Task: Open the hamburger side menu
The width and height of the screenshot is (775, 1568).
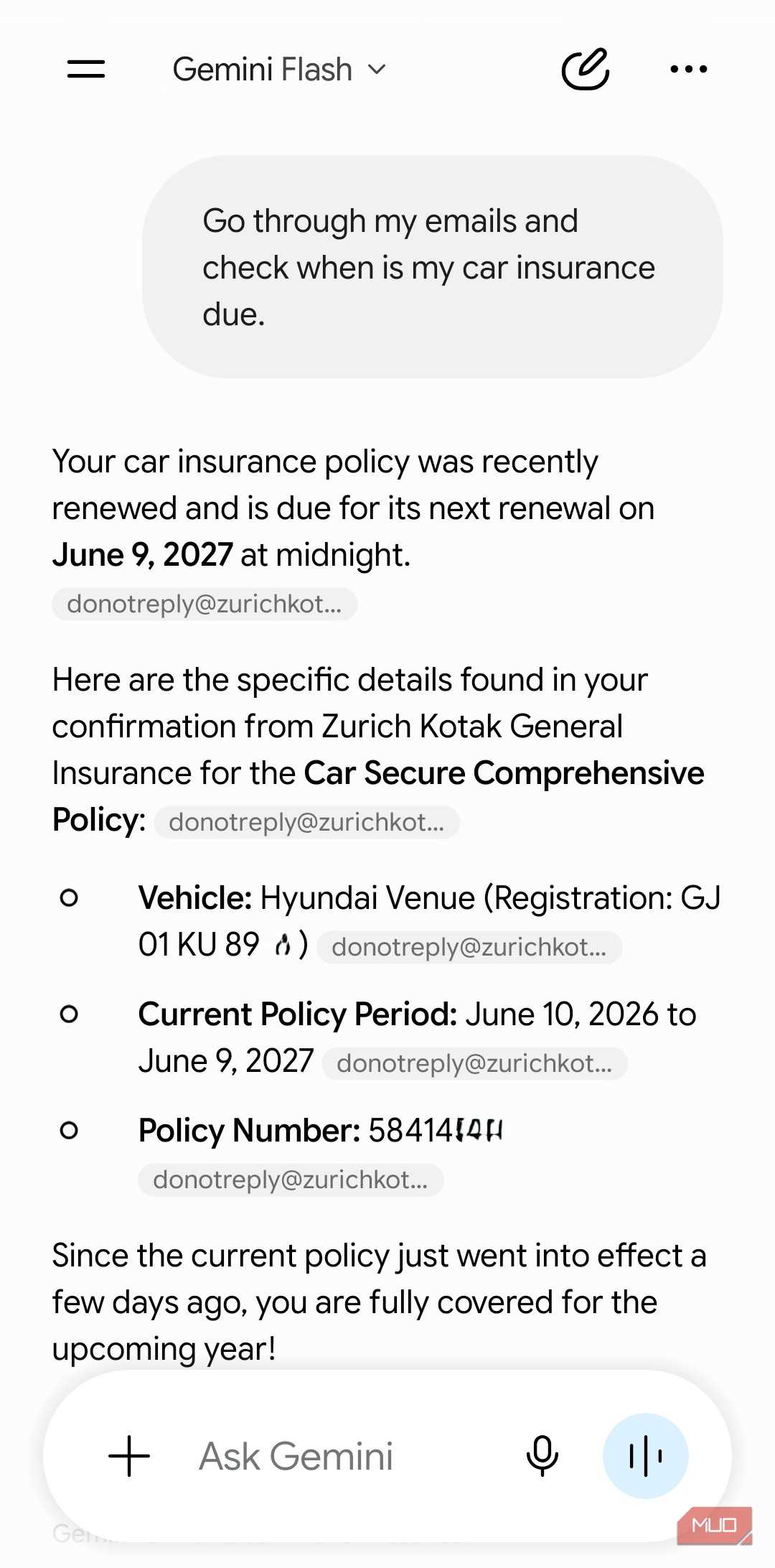Action: [86, 70]
